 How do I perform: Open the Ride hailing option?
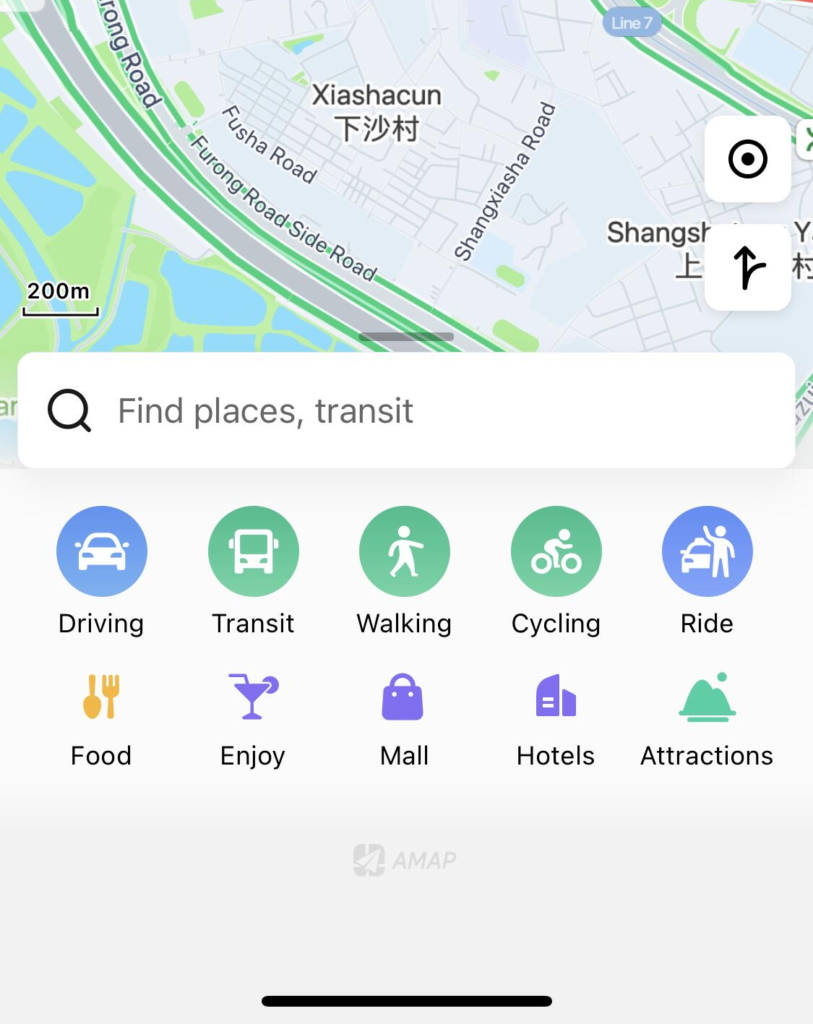click(x=707, y=552)
